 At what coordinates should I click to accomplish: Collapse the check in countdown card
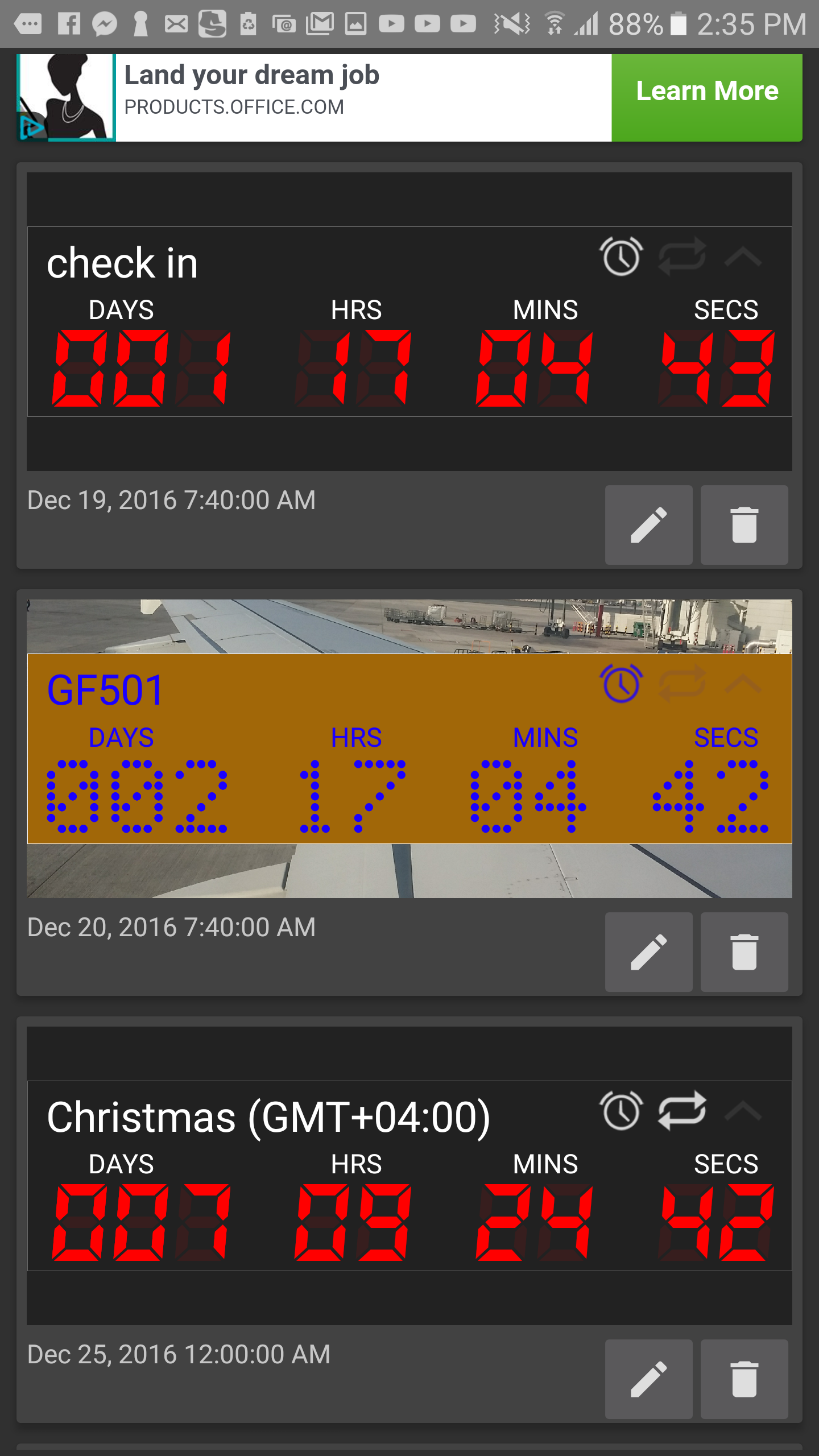tap(743, 257)
